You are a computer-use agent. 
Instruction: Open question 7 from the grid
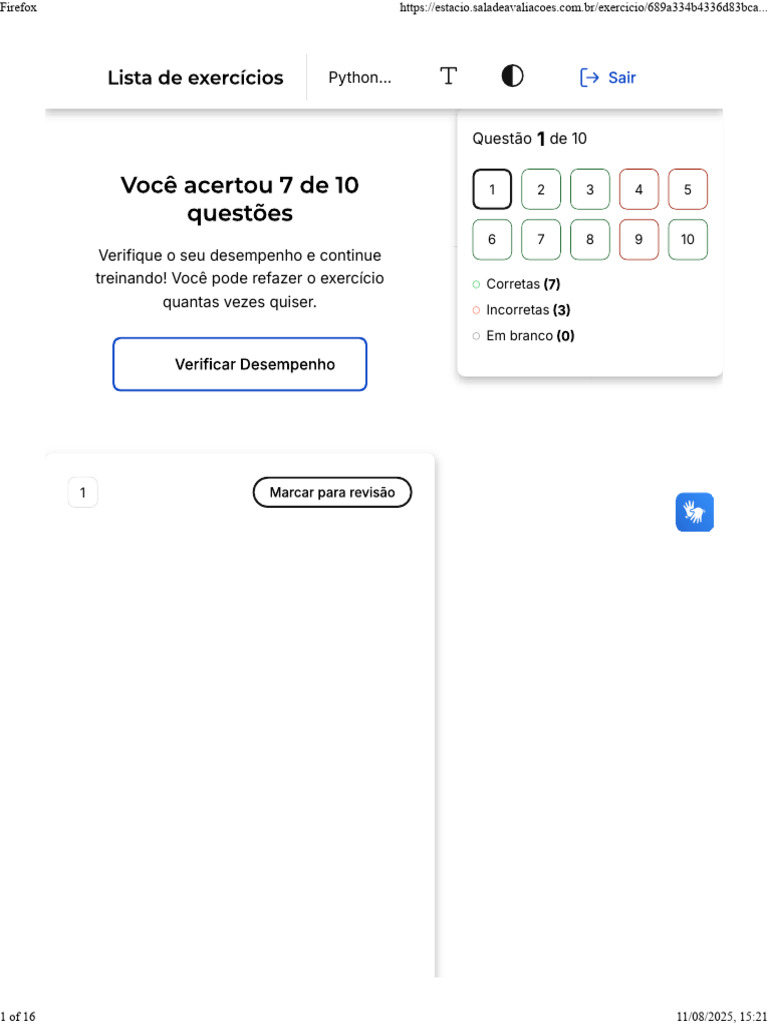tap(541, 240)
